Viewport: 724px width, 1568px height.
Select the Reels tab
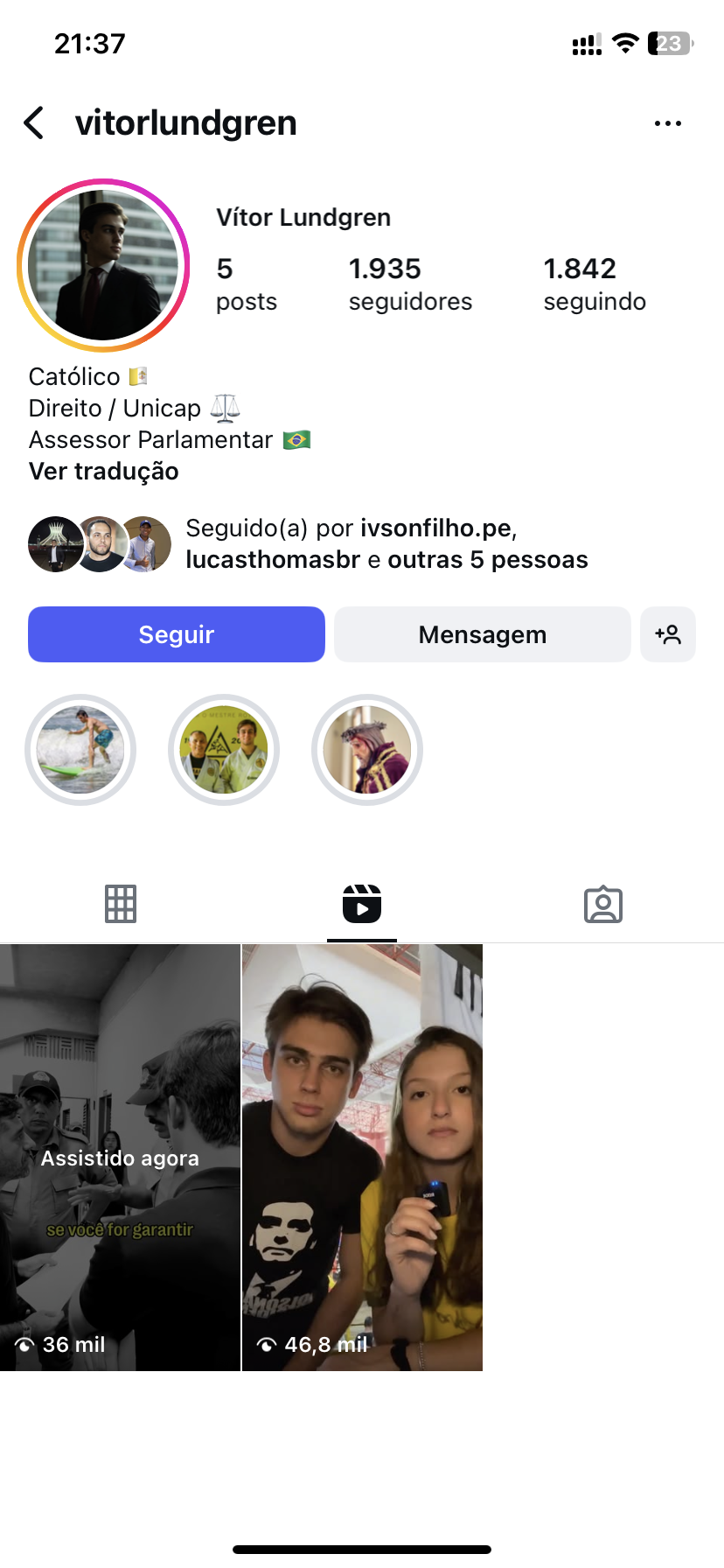(362, 904)
